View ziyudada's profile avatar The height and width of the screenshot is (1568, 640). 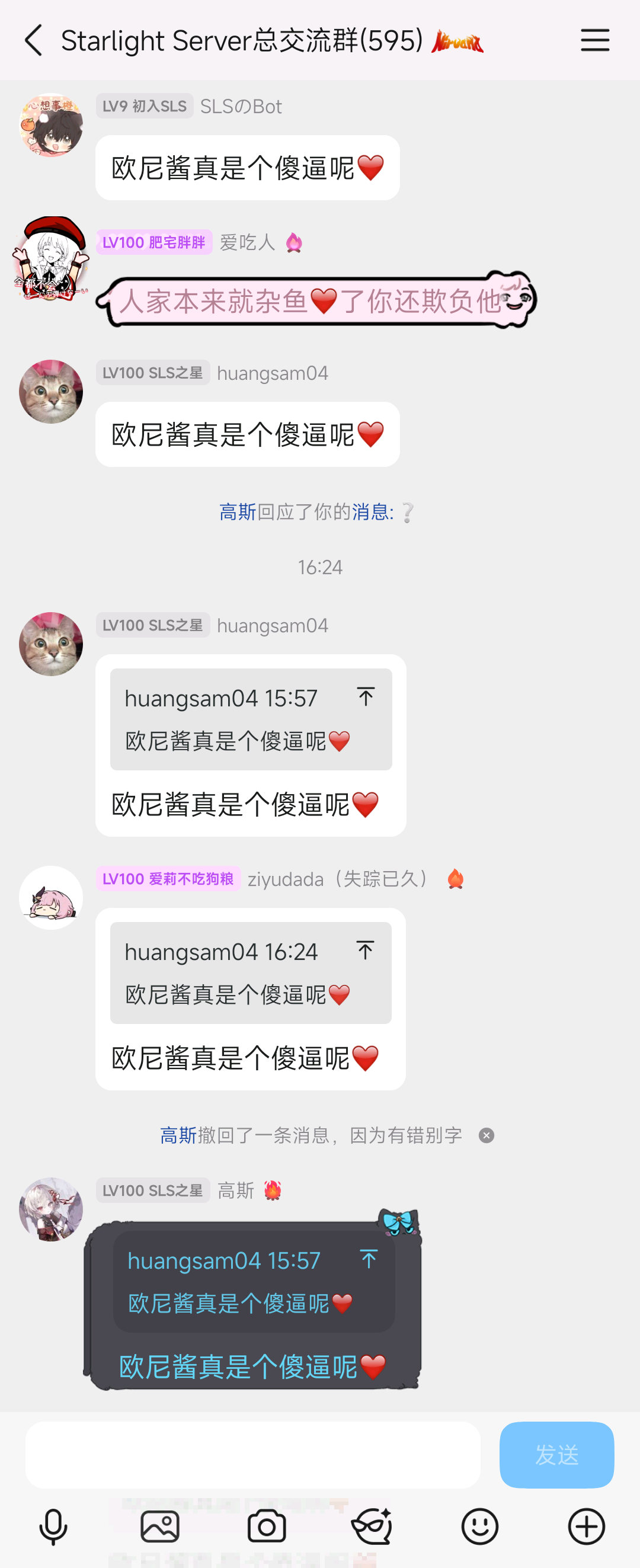(x=51, y=897)
